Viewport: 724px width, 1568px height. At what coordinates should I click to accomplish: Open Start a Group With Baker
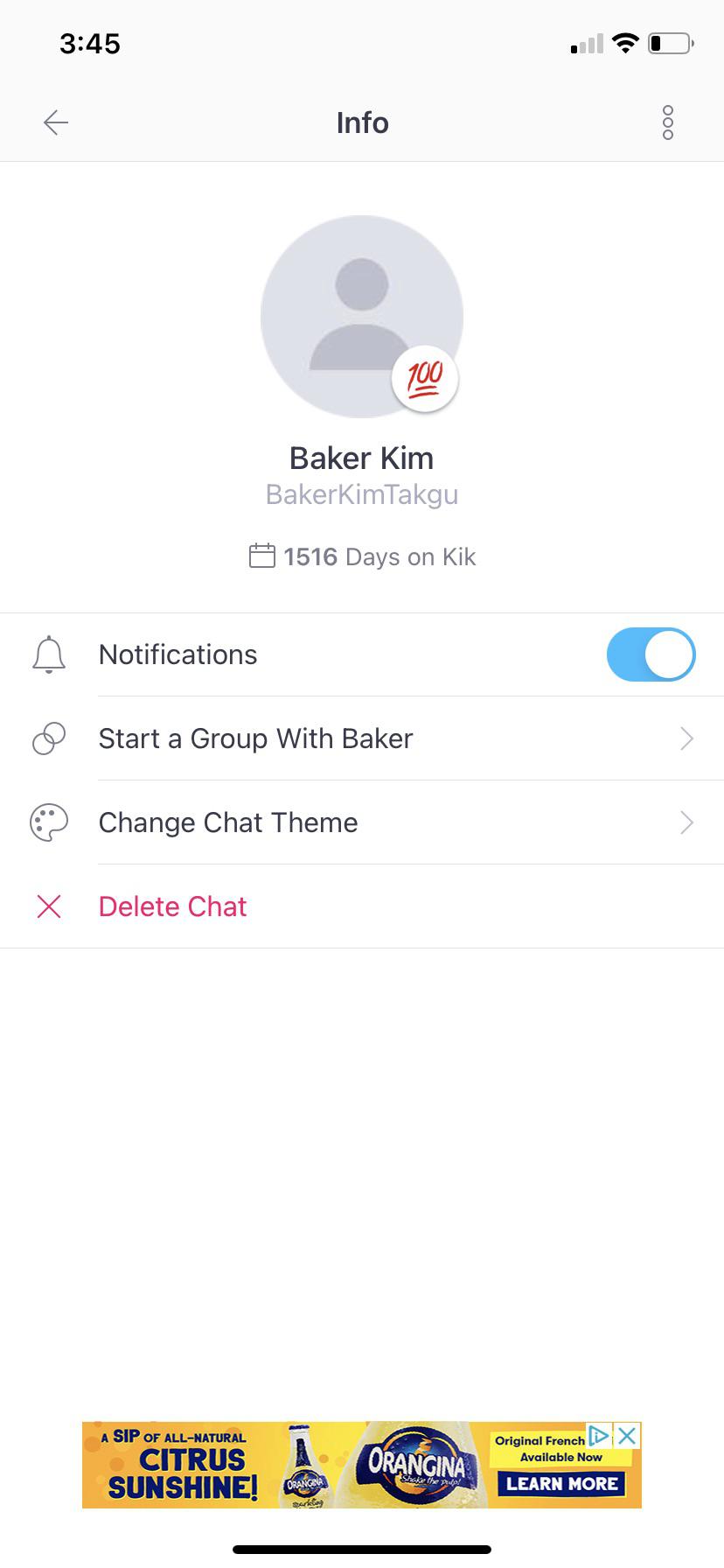(x=255, y=738)
